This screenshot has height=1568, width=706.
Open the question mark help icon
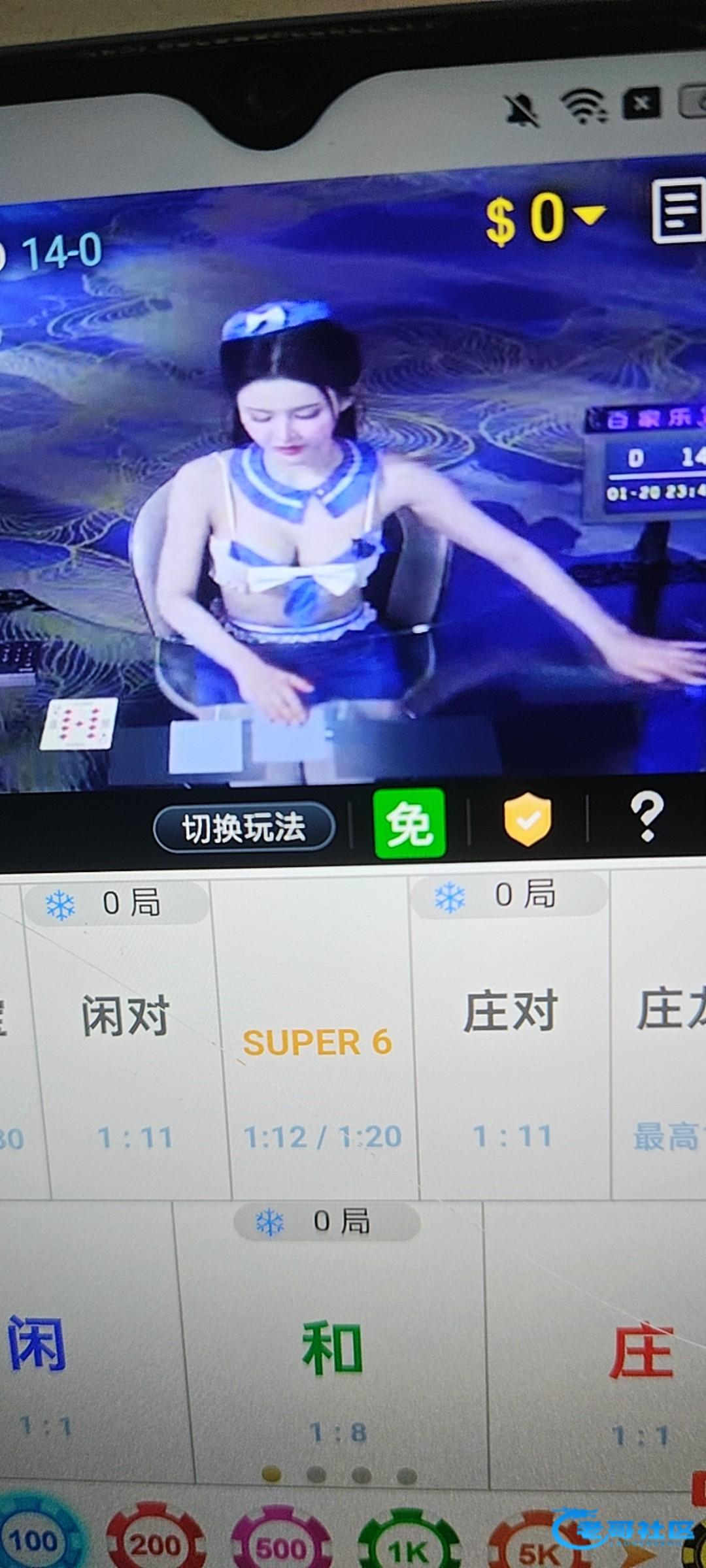point(647,817)
